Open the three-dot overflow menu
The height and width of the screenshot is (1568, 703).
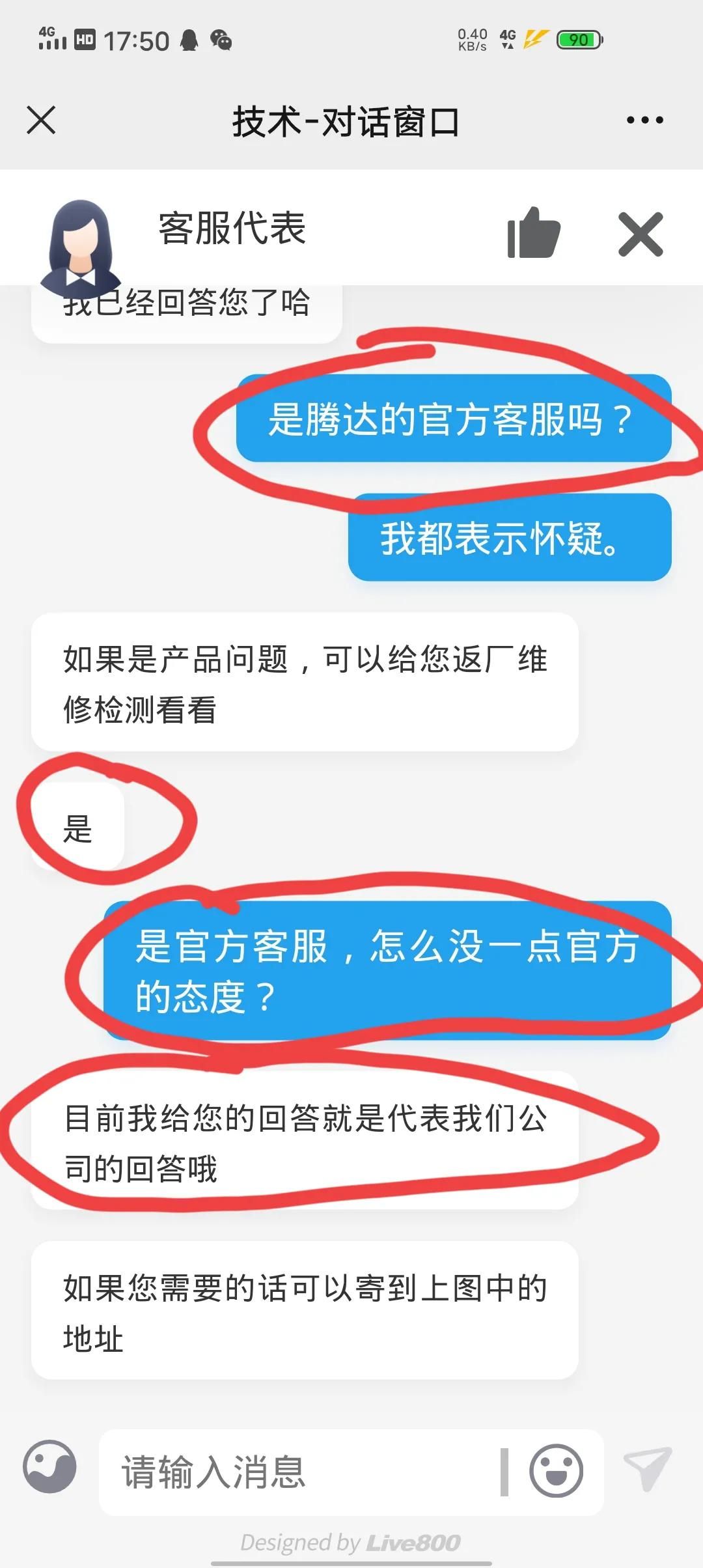644,120
